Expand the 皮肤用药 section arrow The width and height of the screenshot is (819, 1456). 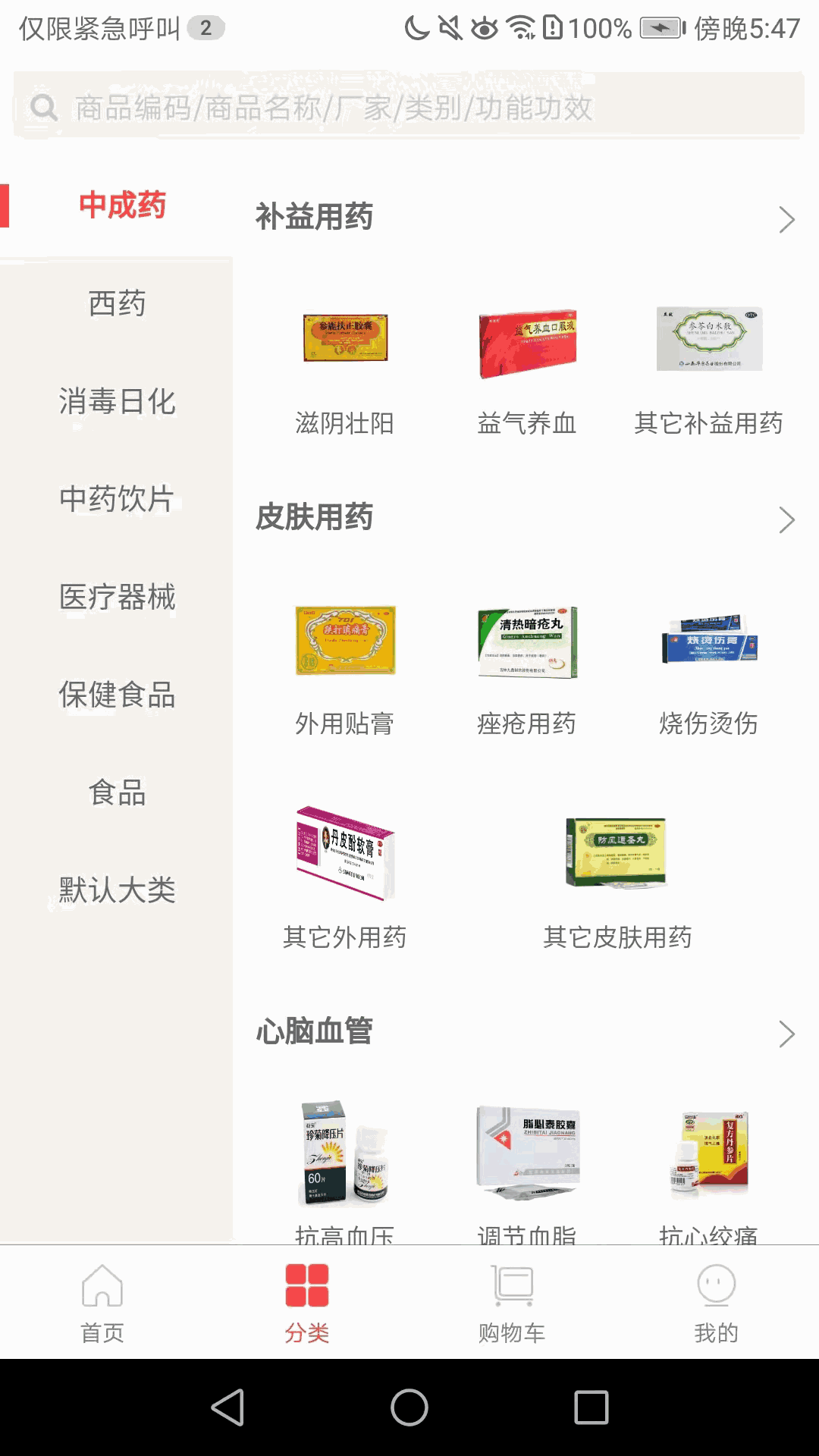click(x=786, y=520)
